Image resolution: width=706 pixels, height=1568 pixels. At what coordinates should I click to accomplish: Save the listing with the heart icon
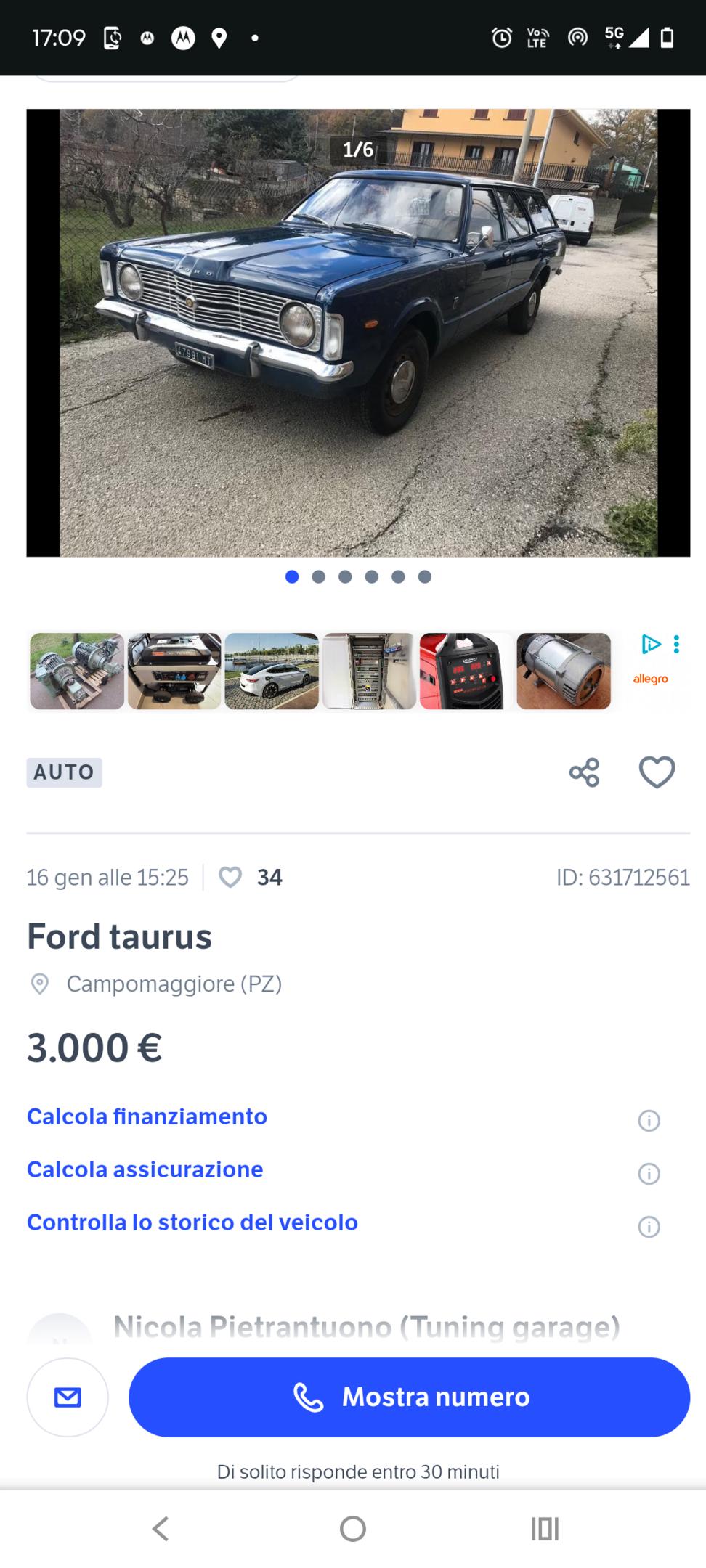(x=657, y=772)
